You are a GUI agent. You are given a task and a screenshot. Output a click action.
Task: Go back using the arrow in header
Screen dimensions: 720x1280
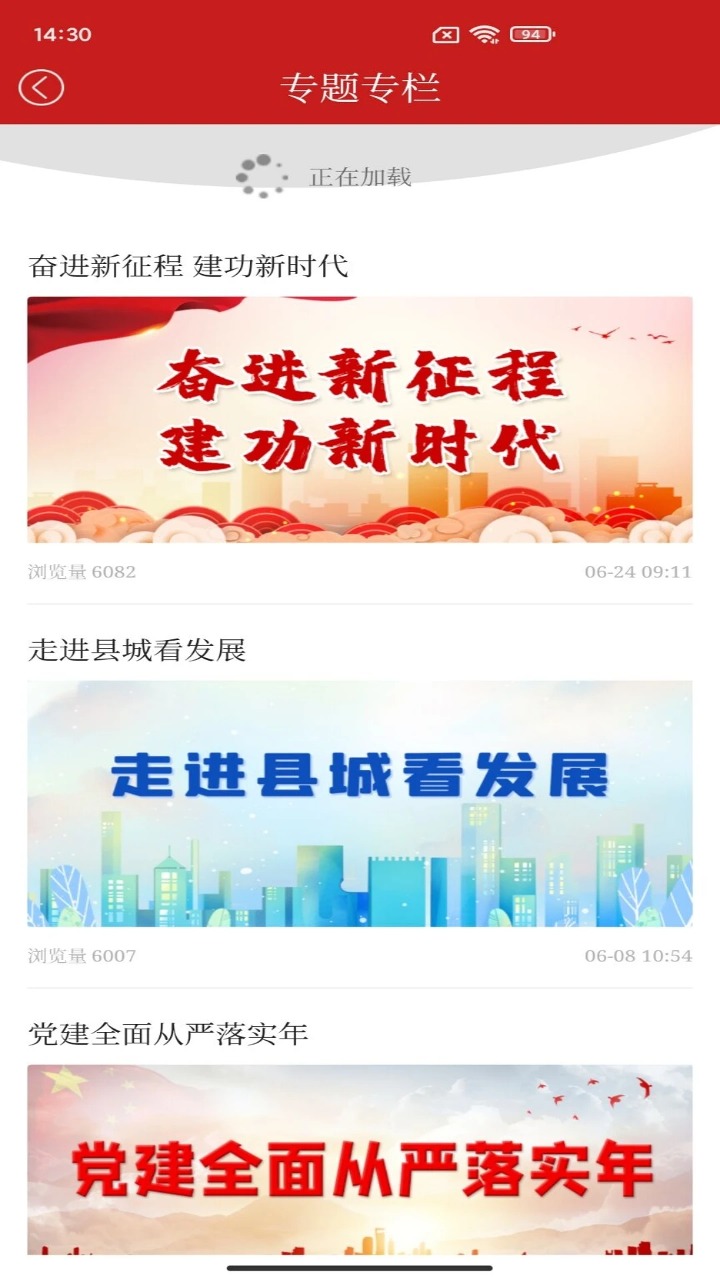tap(41, 88)
